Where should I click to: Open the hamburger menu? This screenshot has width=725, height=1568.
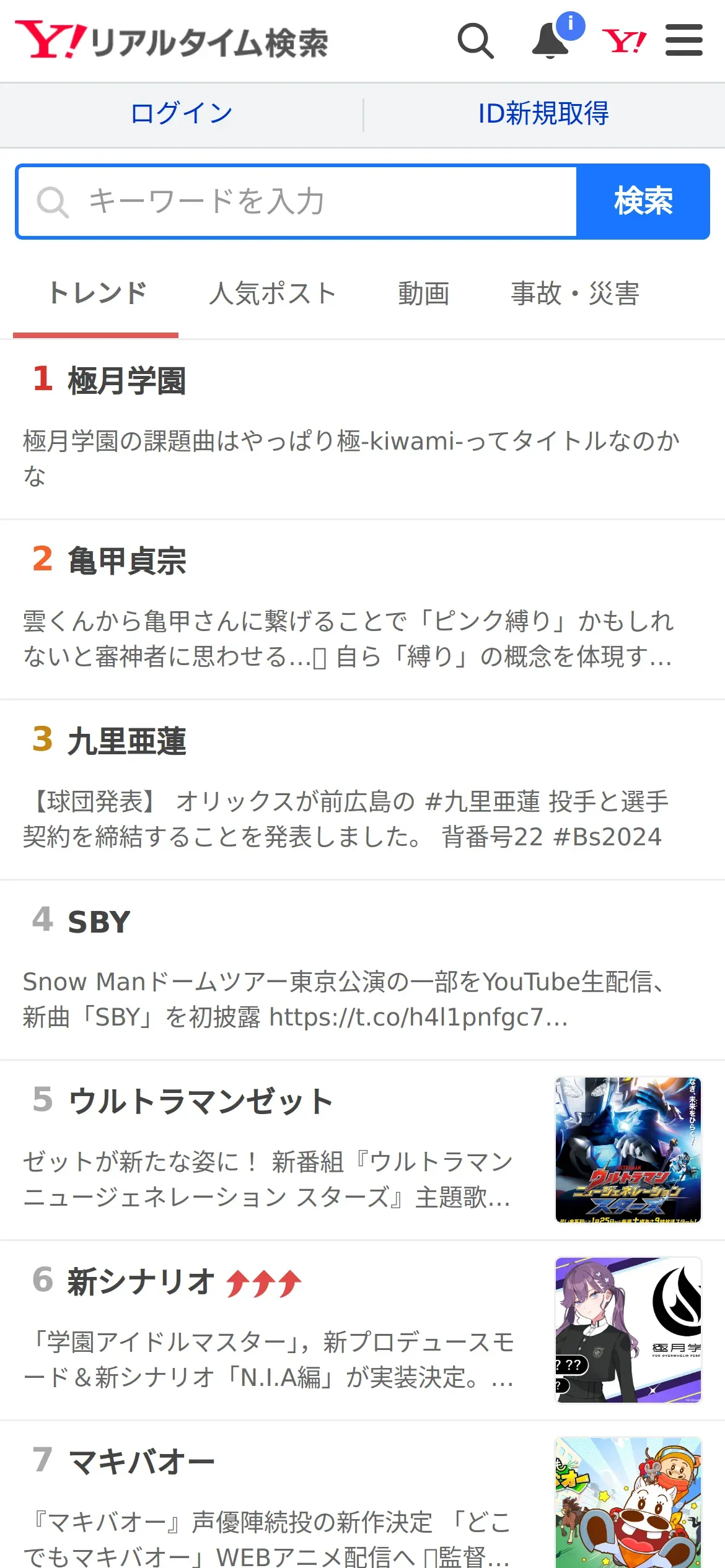tap(684, 40)
